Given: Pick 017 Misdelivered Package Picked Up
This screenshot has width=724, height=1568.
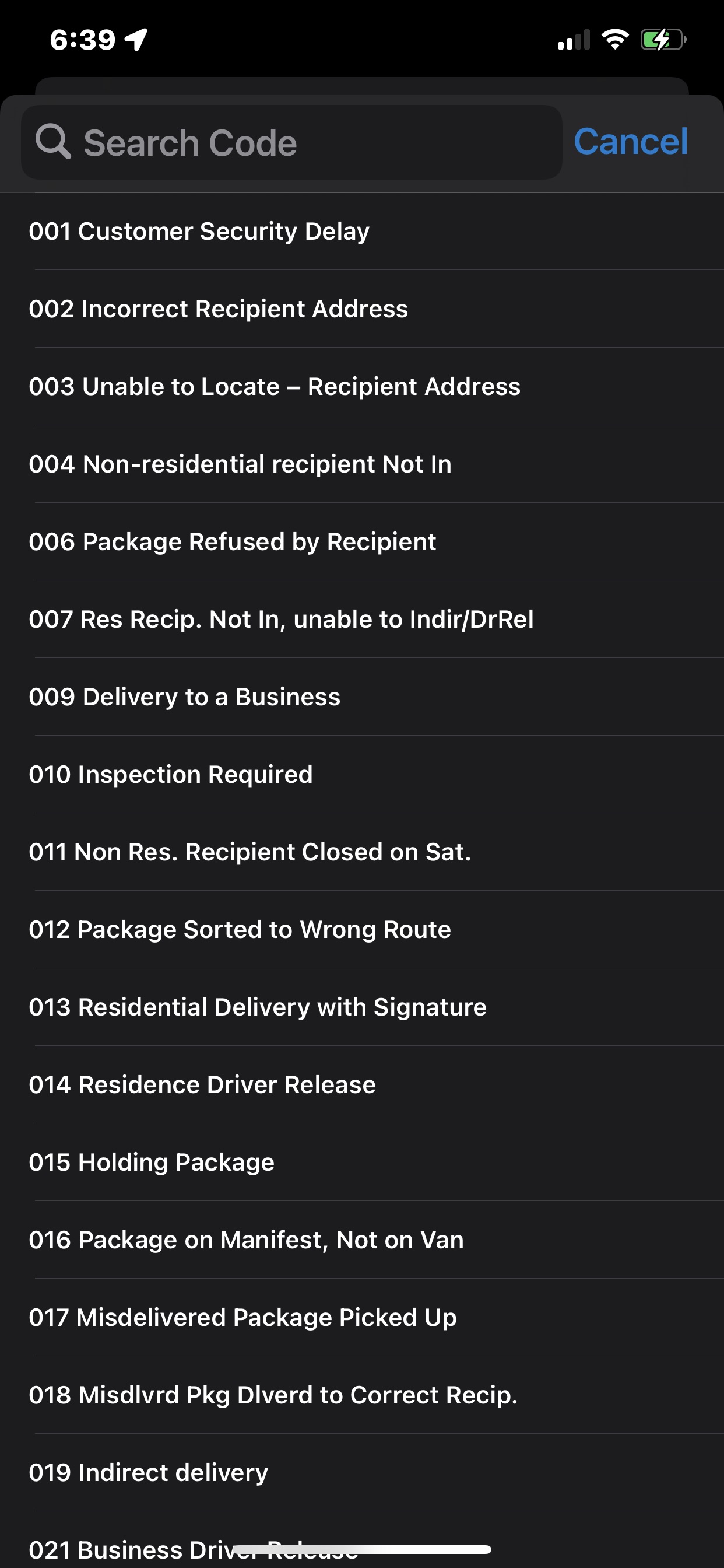Looking at the screenshot, I should [242, 1318].
